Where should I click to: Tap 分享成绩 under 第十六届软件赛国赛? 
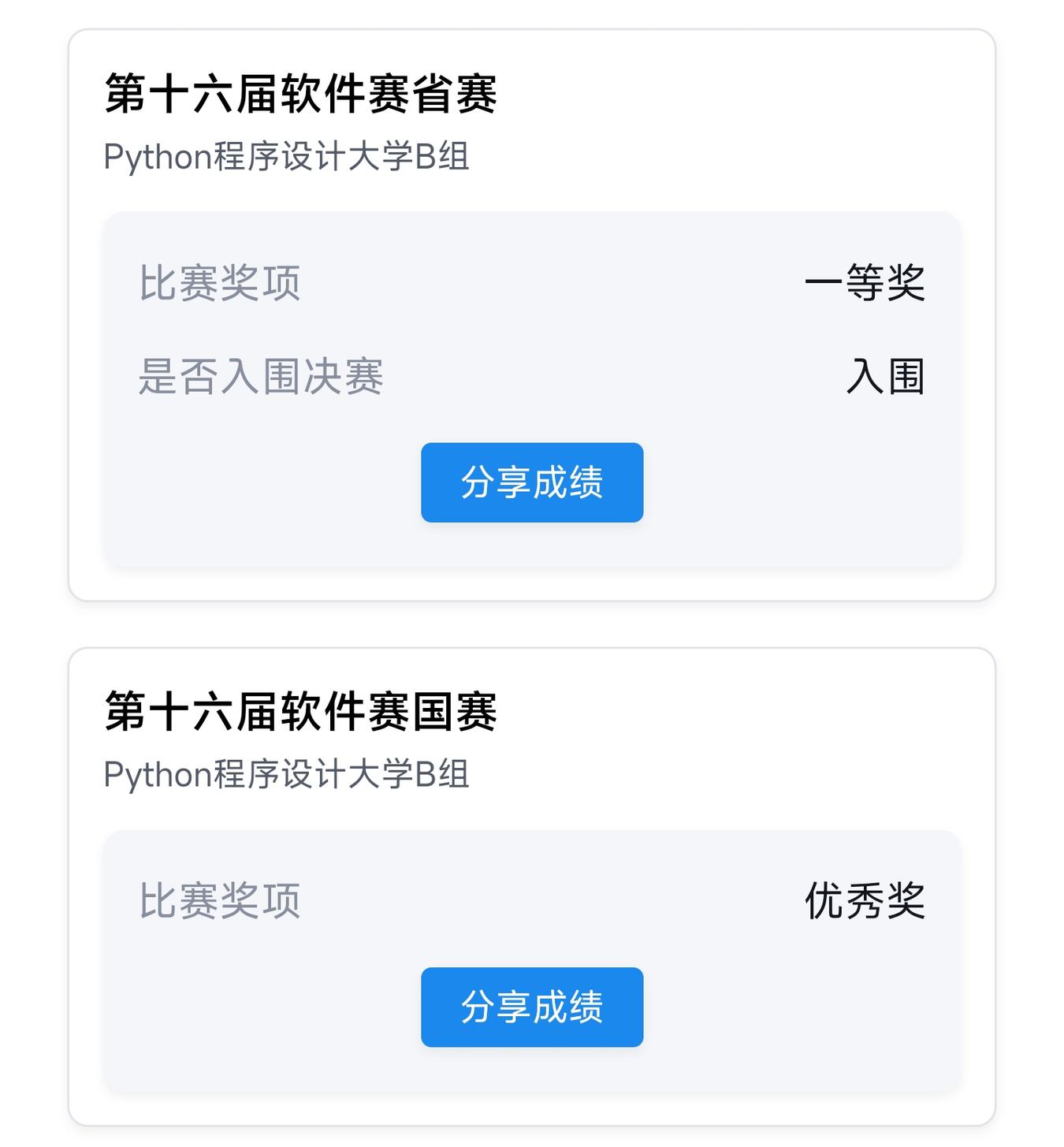pyautogui.click(x=532, y=1007)
